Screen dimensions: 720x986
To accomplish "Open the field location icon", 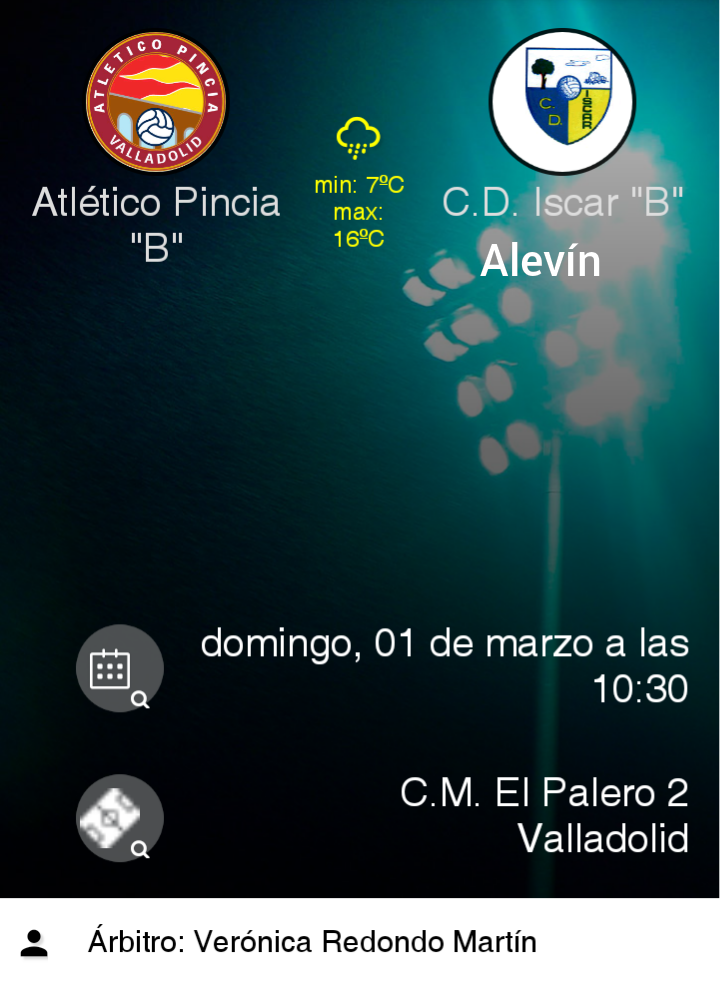I will (x=119, y=818).
